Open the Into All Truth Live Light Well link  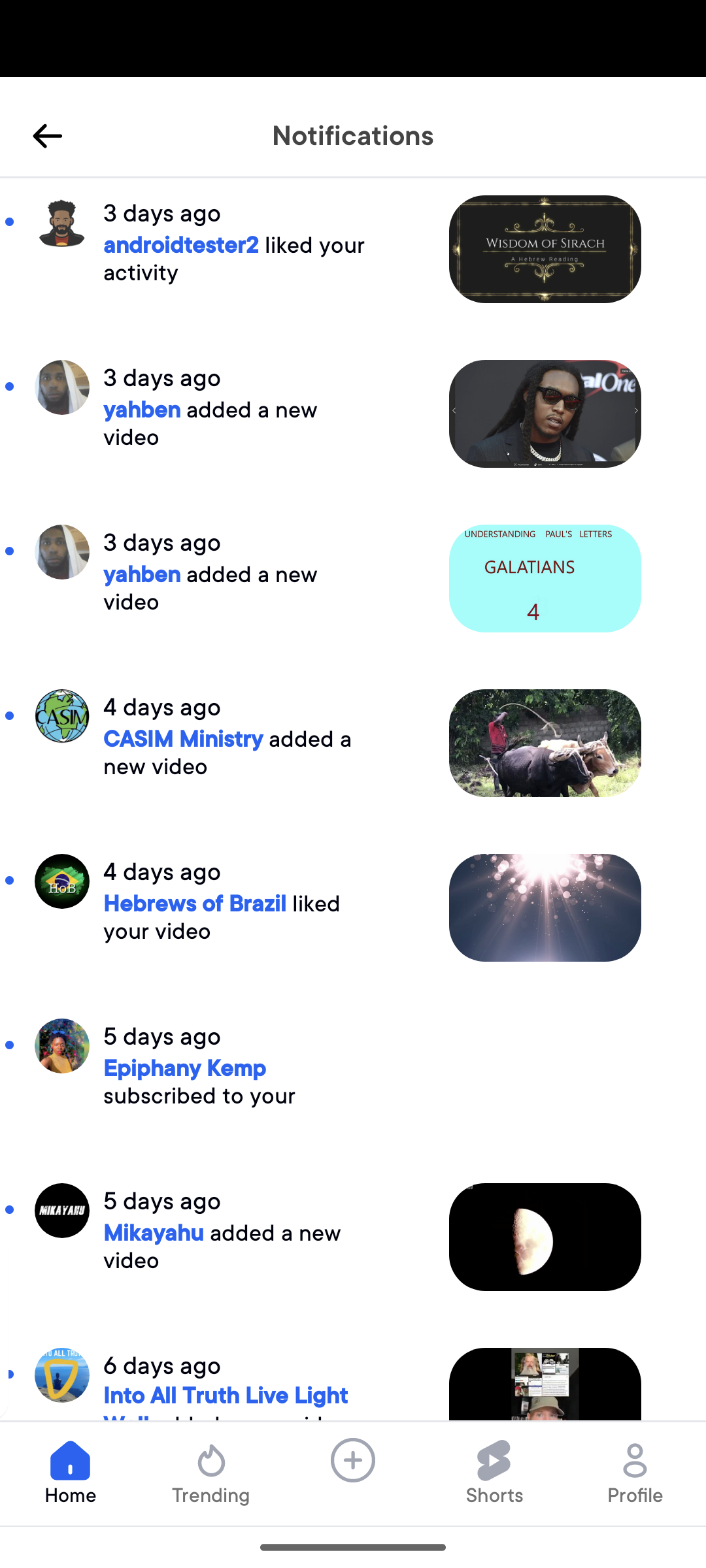coord(226,1396)
